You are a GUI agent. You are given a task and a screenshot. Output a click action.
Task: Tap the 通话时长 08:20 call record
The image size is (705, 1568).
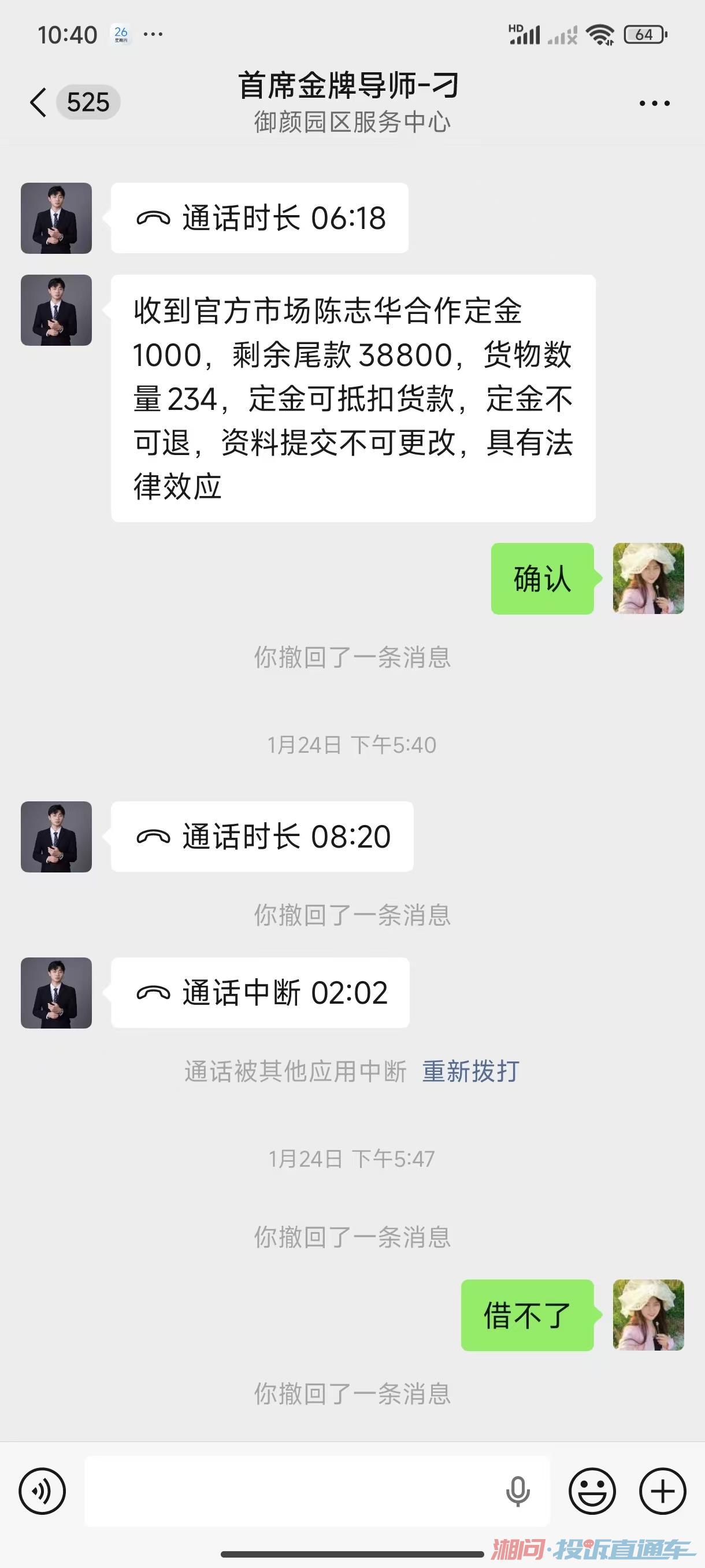click(262, 837)
